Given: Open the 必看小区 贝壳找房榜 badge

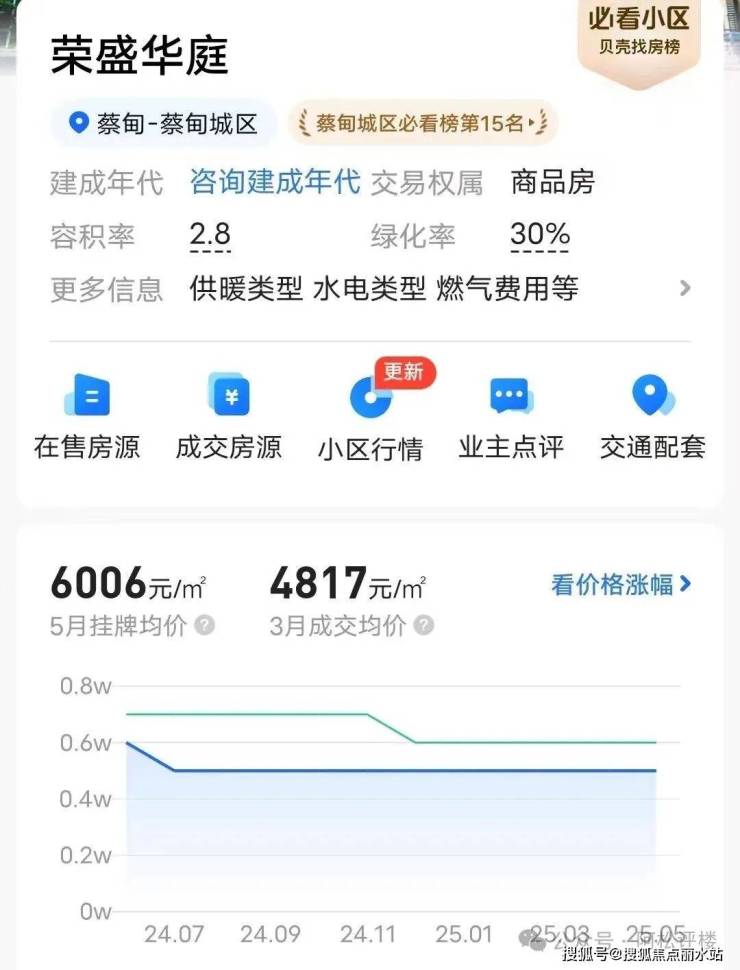Looking at the screenshot, I should pos(640,32).
